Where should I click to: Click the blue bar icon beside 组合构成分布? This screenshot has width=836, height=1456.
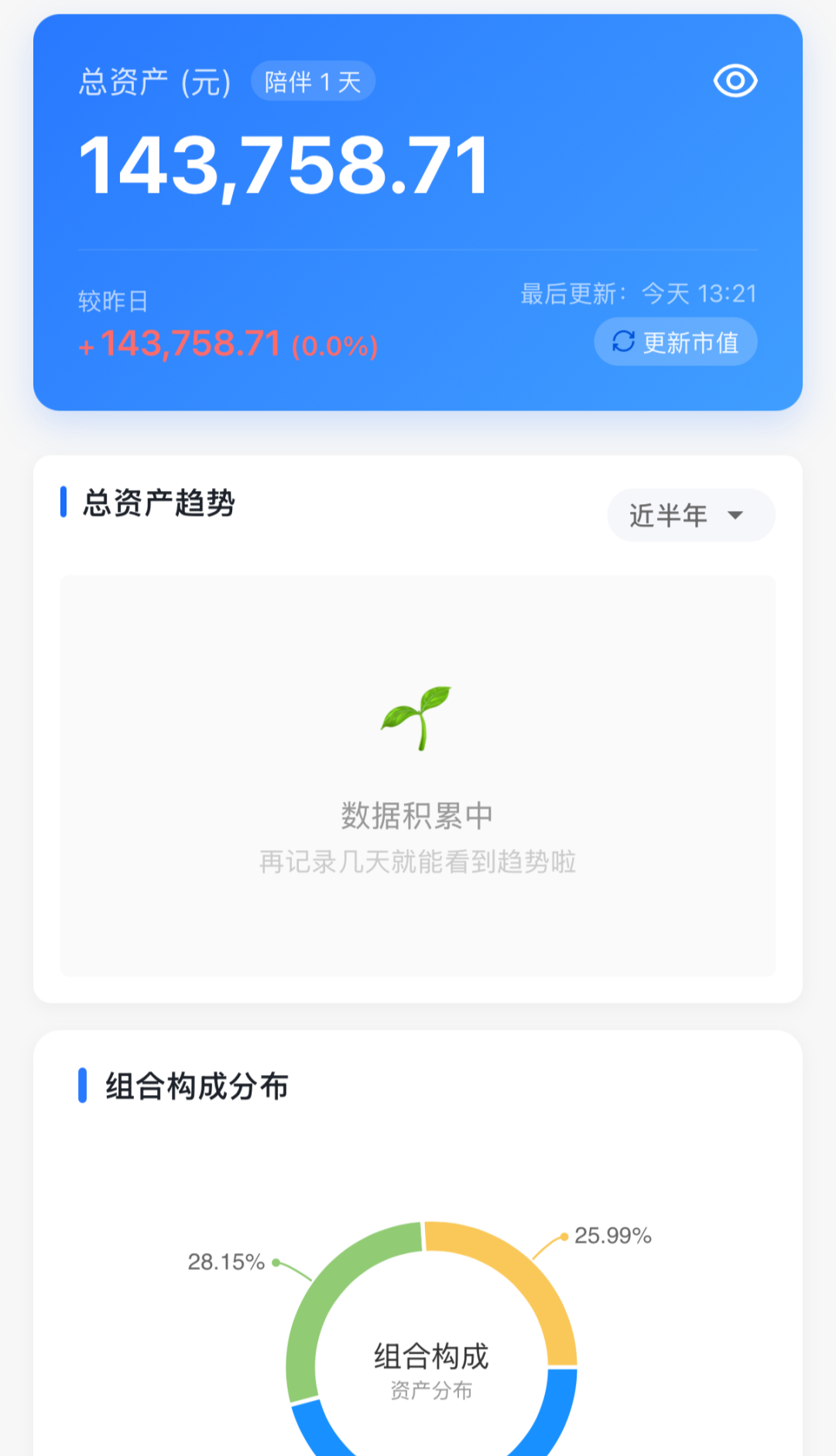pos(84,1088)
